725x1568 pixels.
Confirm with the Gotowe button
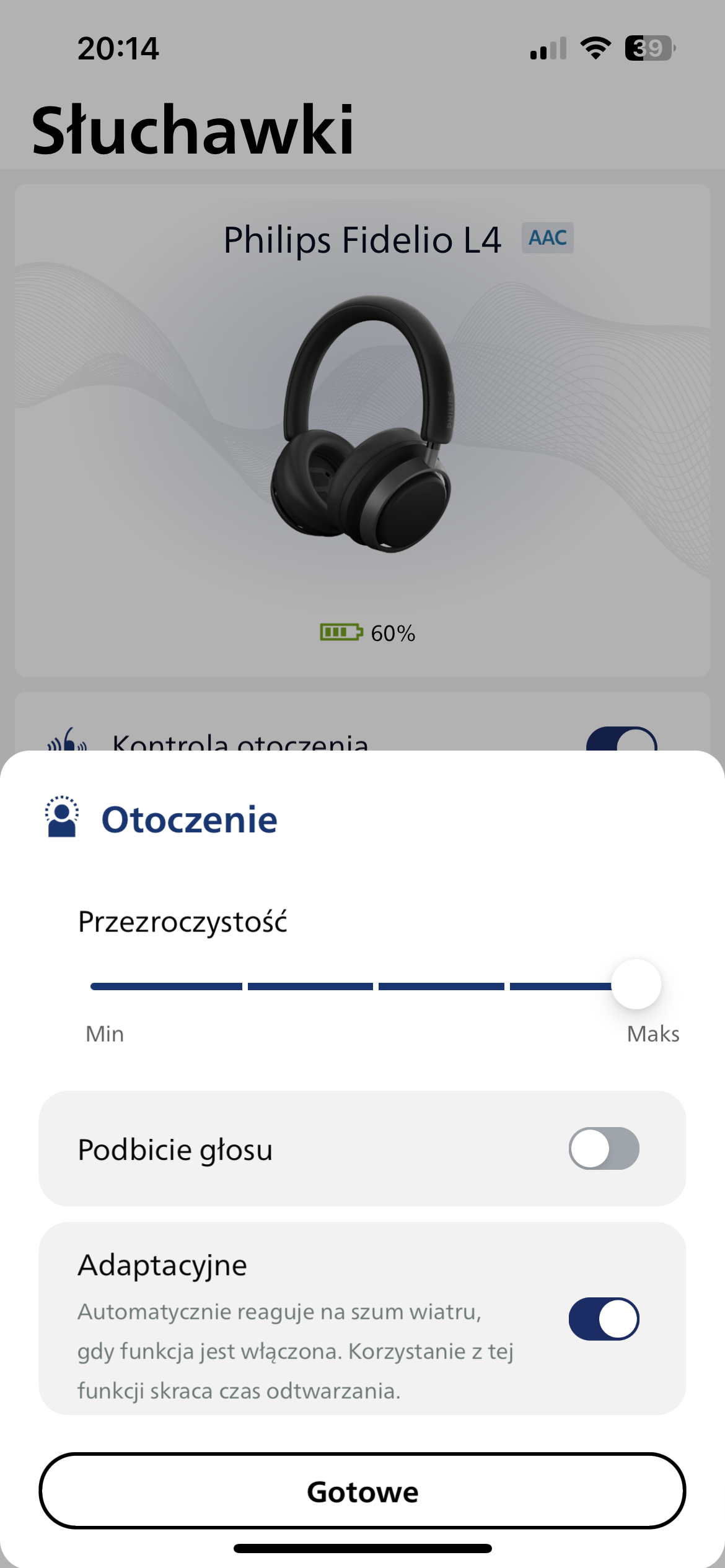point(362,1491)
